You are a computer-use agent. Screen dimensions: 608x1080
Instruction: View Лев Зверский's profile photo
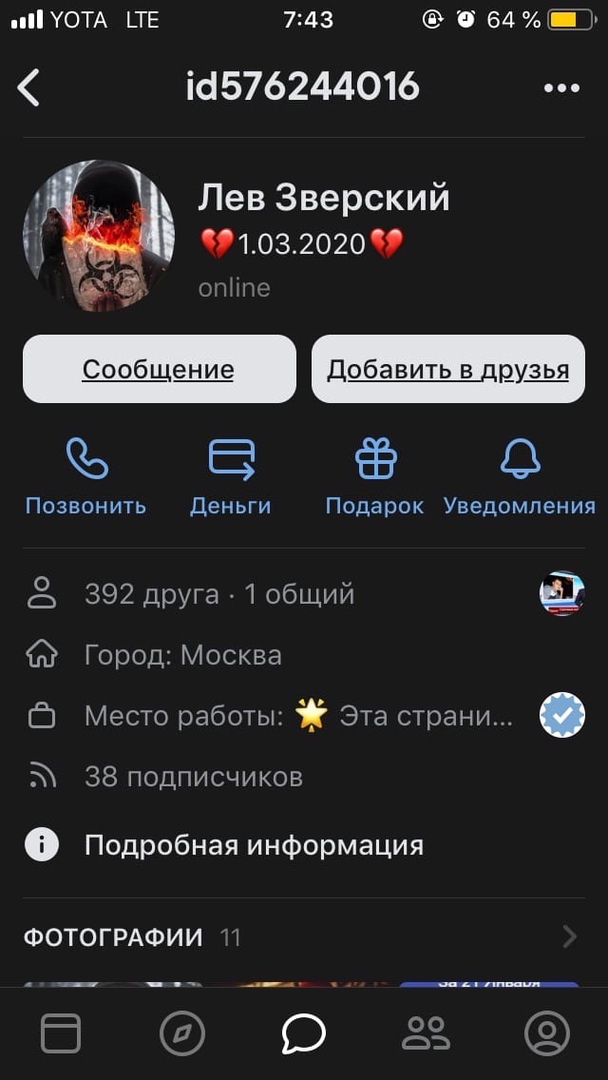click(x=98, y=236)
